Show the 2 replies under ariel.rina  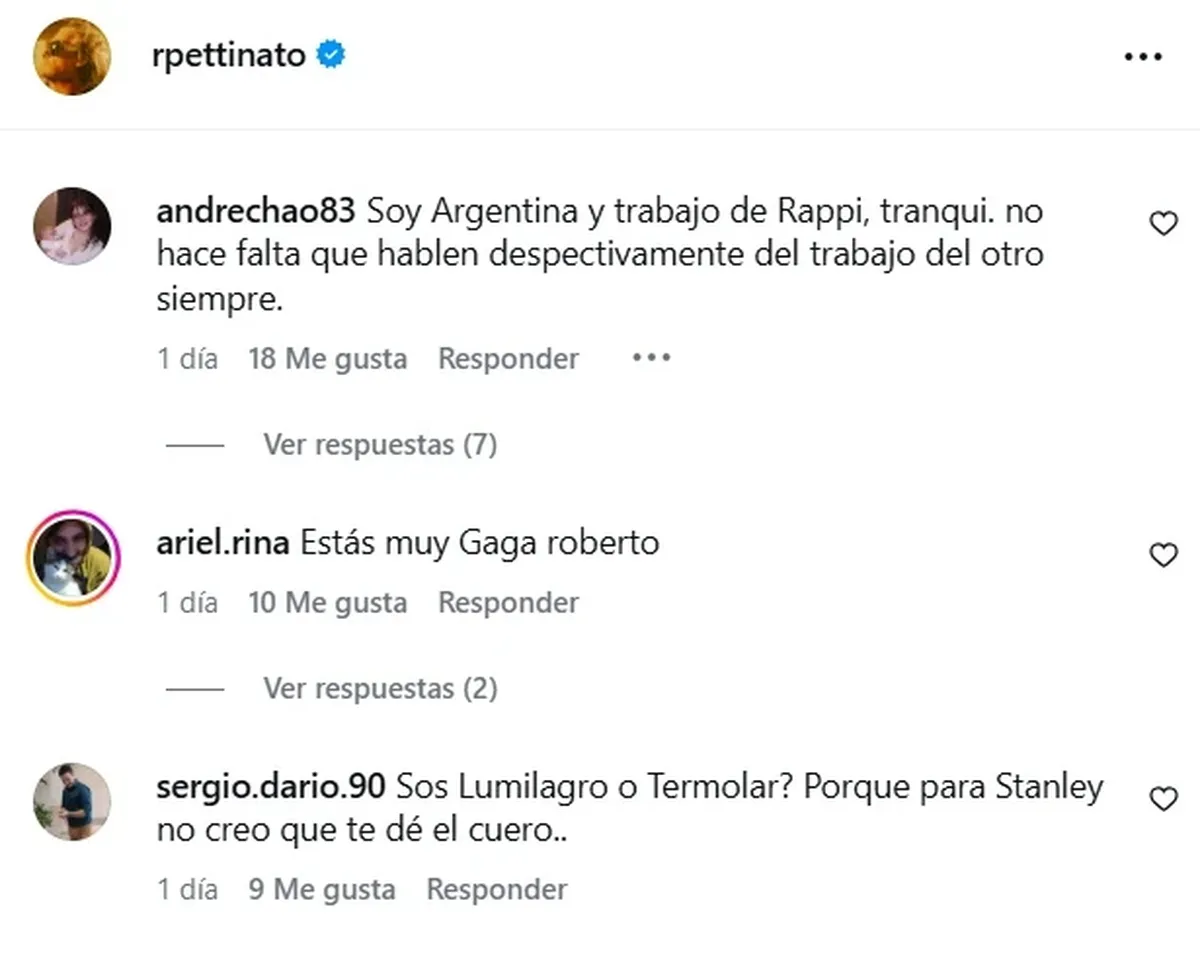(380, 689)
